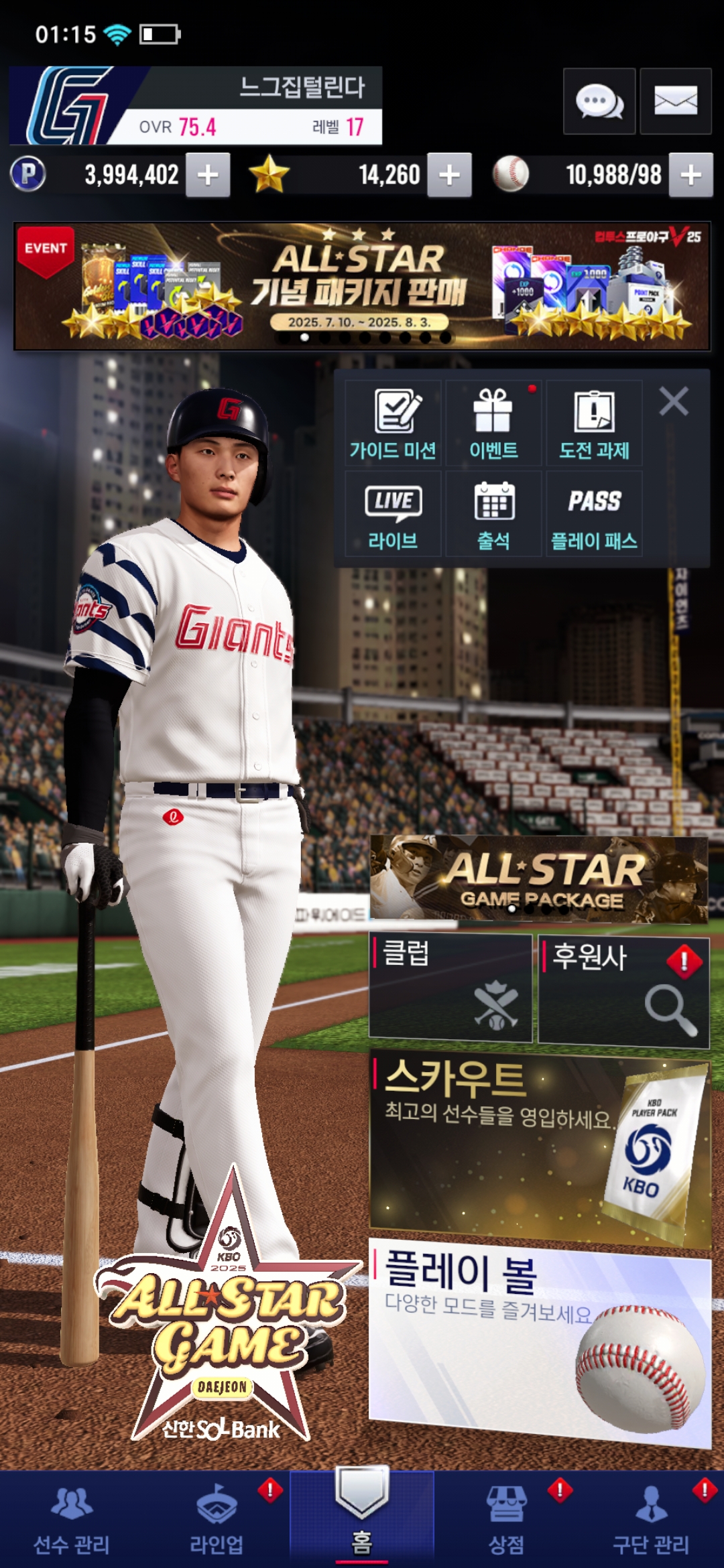Open the 클럽 card
724x1568 pixels.
click(450, 988)
